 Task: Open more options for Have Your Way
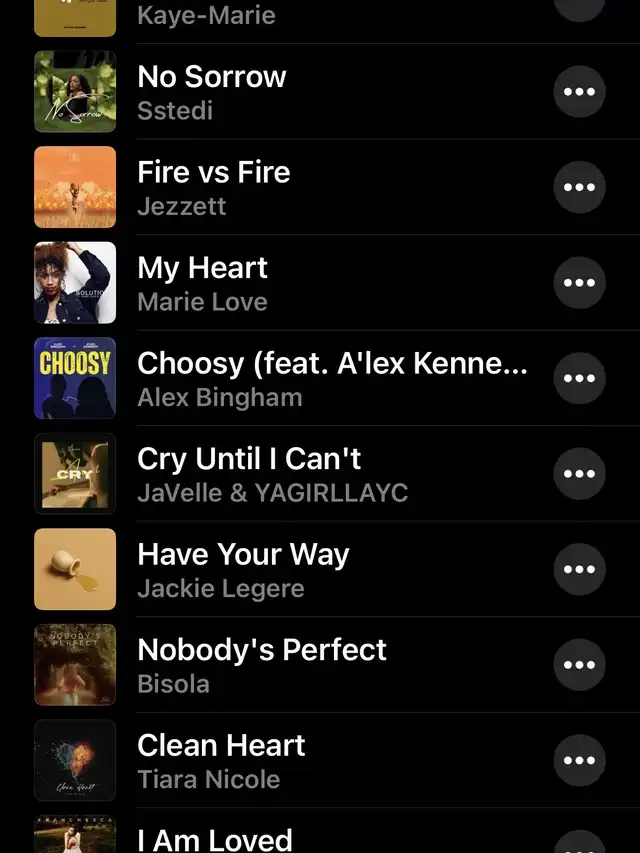coord(579,570)
